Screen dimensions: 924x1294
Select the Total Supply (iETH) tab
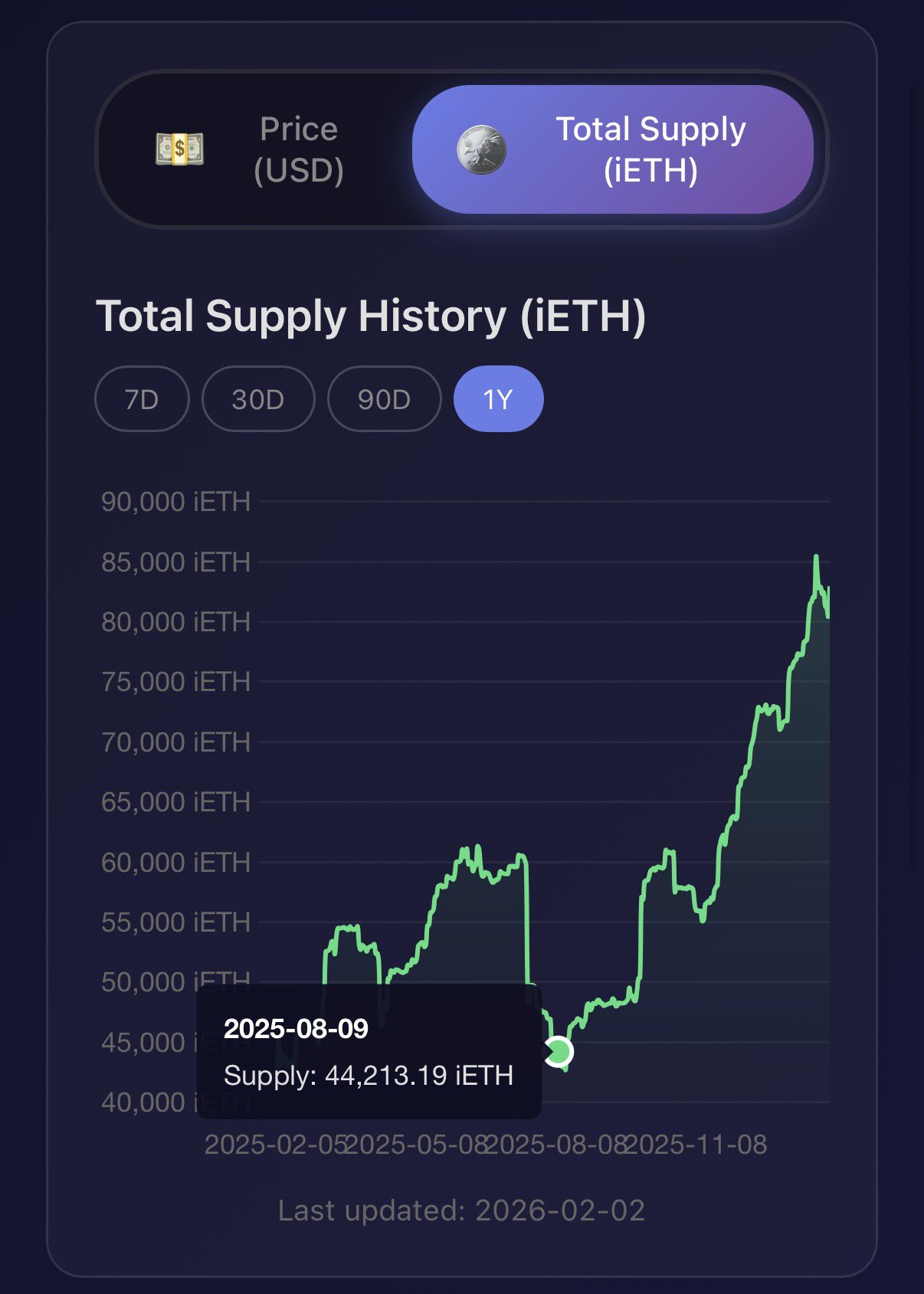click(612, 149)
